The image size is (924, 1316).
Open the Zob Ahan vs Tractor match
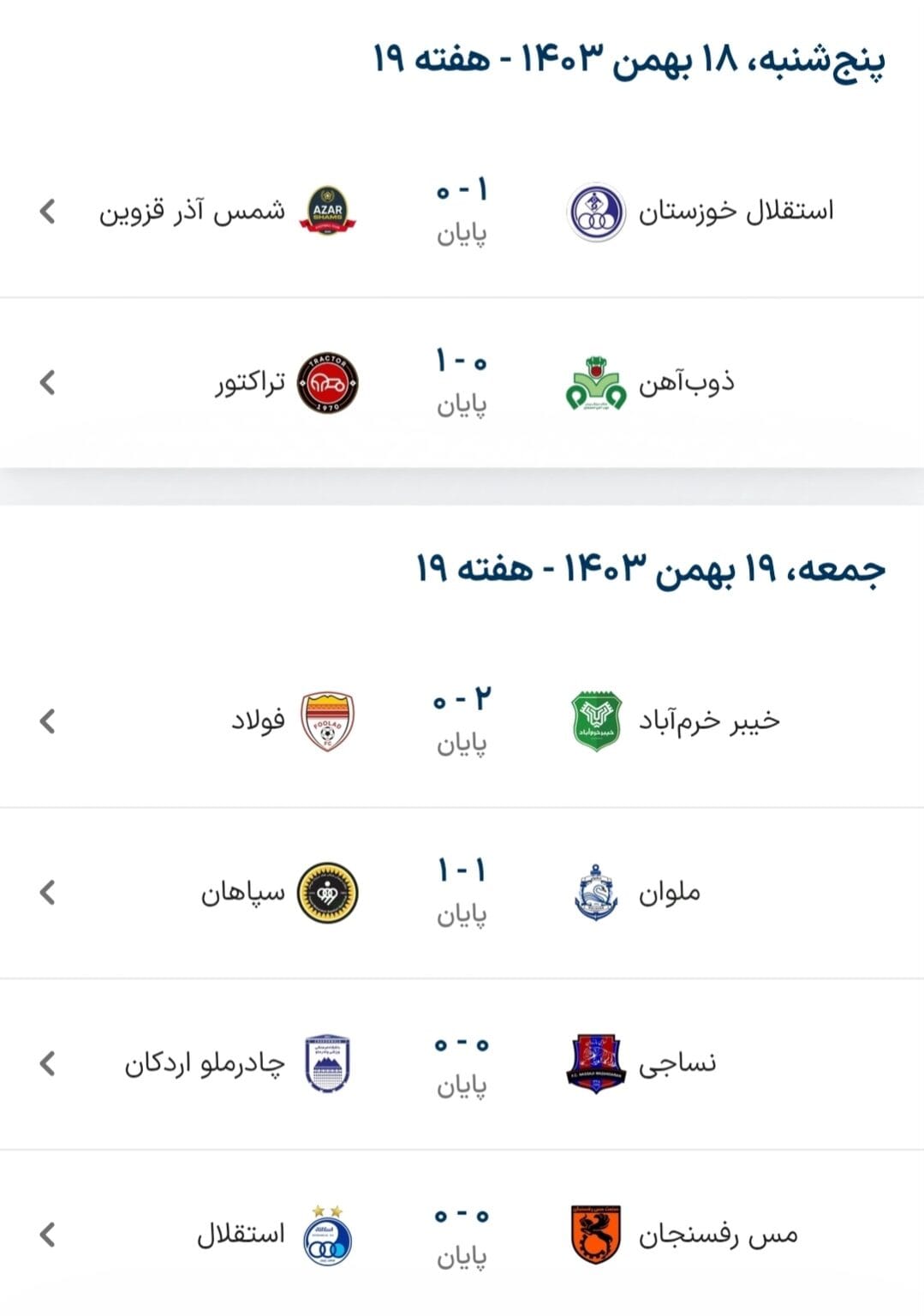[461, 382]
